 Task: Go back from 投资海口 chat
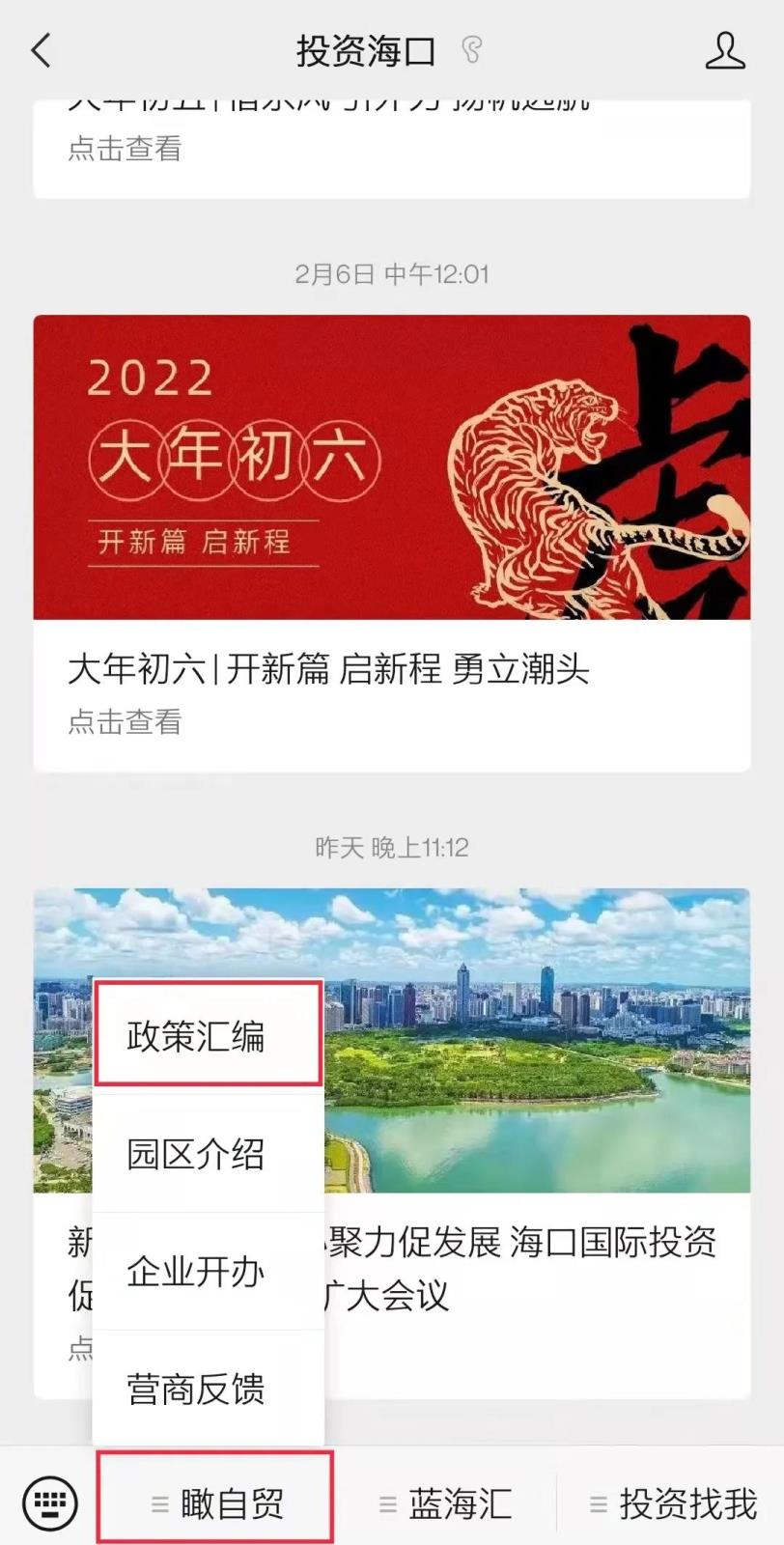41,50
